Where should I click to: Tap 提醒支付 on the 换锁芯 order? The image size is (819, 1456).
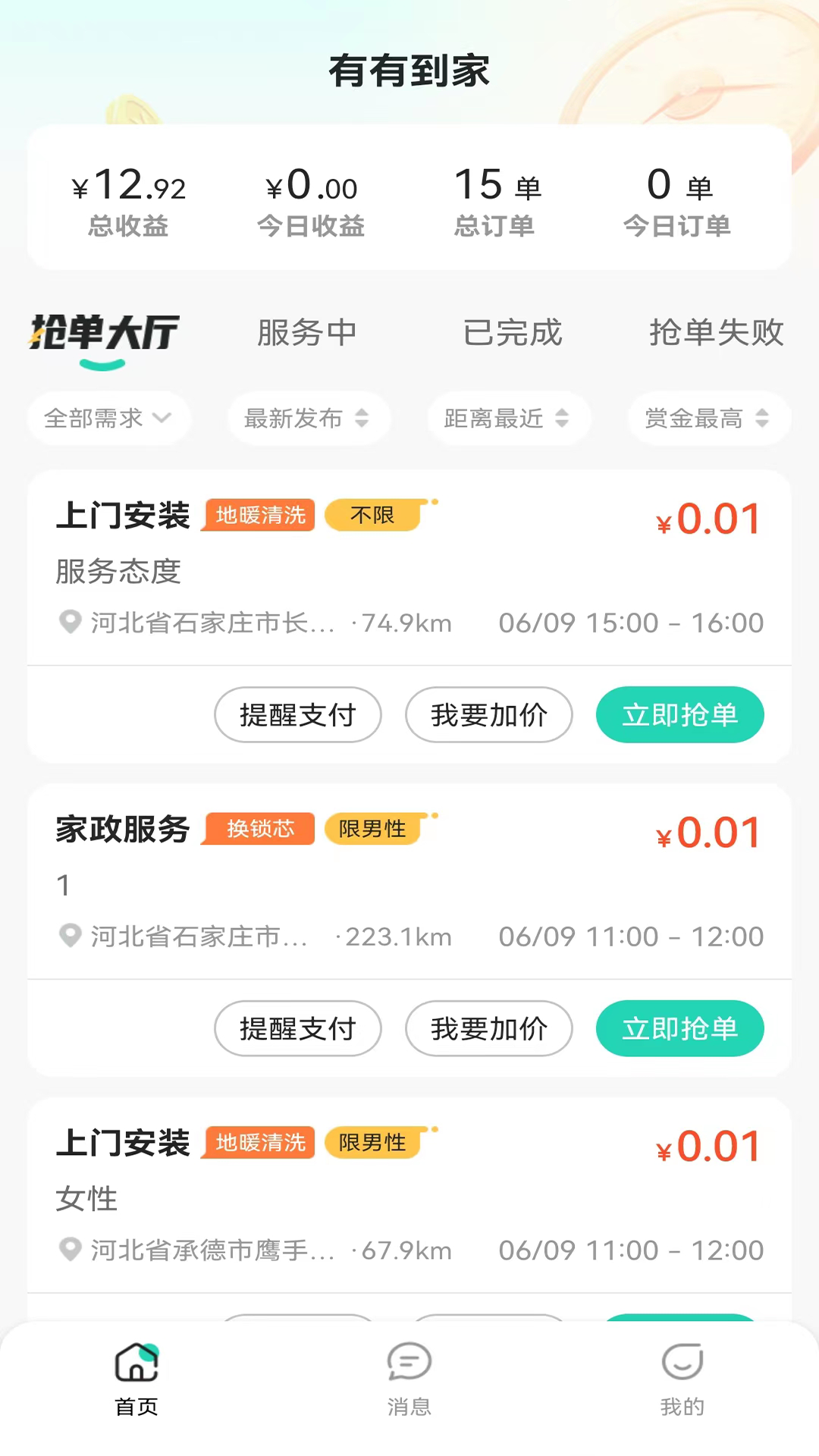pos(297,1028)
